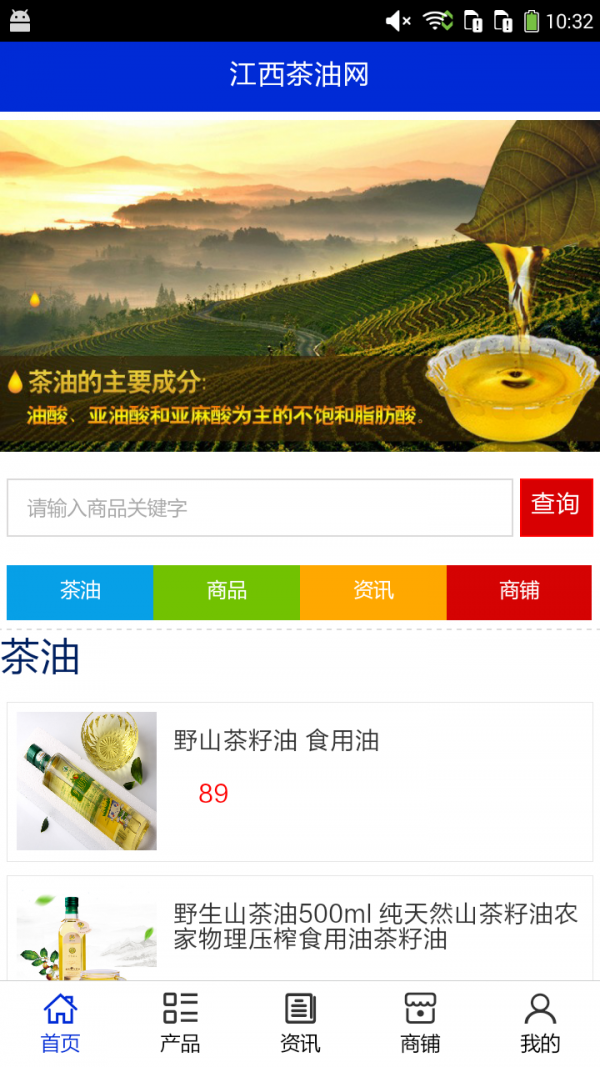Switch to the 产品 tab
This screenshot has height=1067, width=600.
pos(180,1023)
